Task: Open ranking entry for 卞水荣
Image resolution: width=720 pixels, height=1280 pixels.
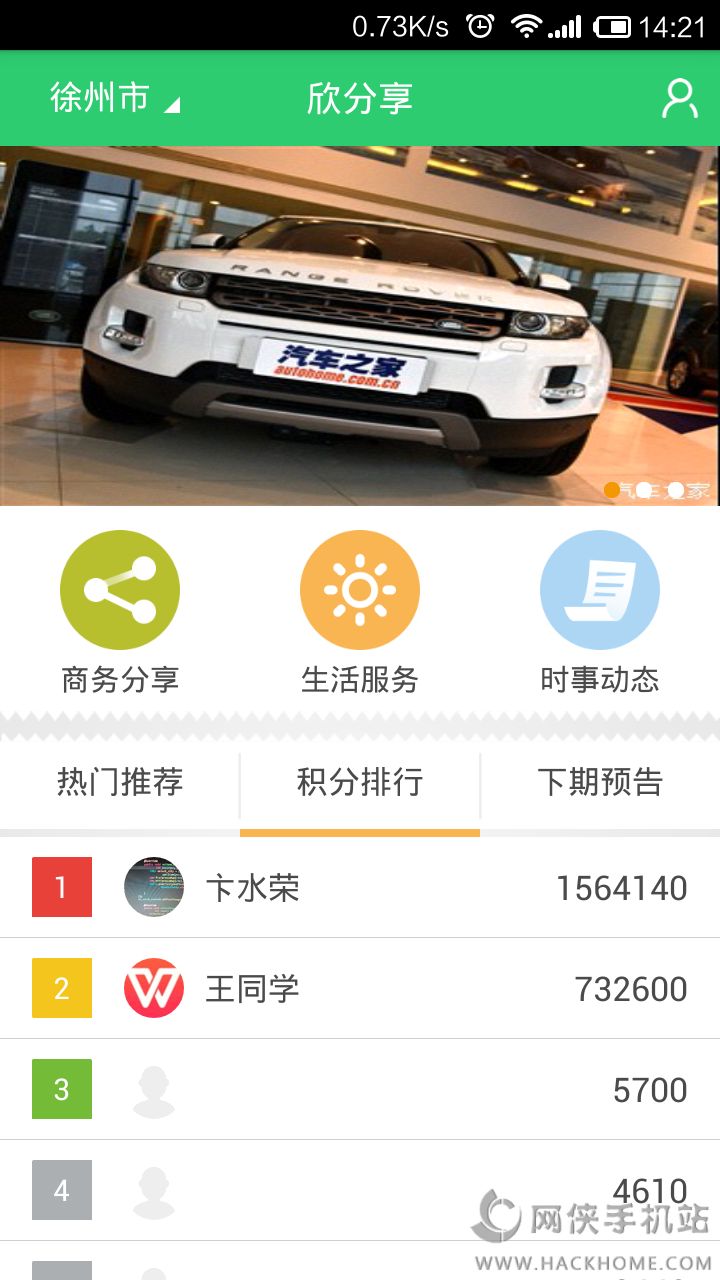Action: [360, 888]
